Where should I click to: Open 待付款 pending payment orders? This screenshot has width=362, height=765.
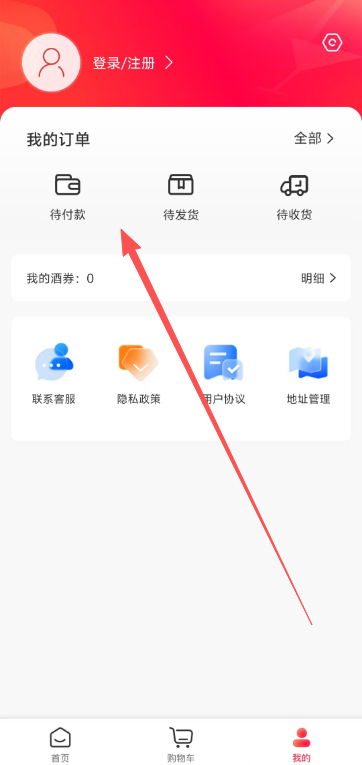(67, 198)
